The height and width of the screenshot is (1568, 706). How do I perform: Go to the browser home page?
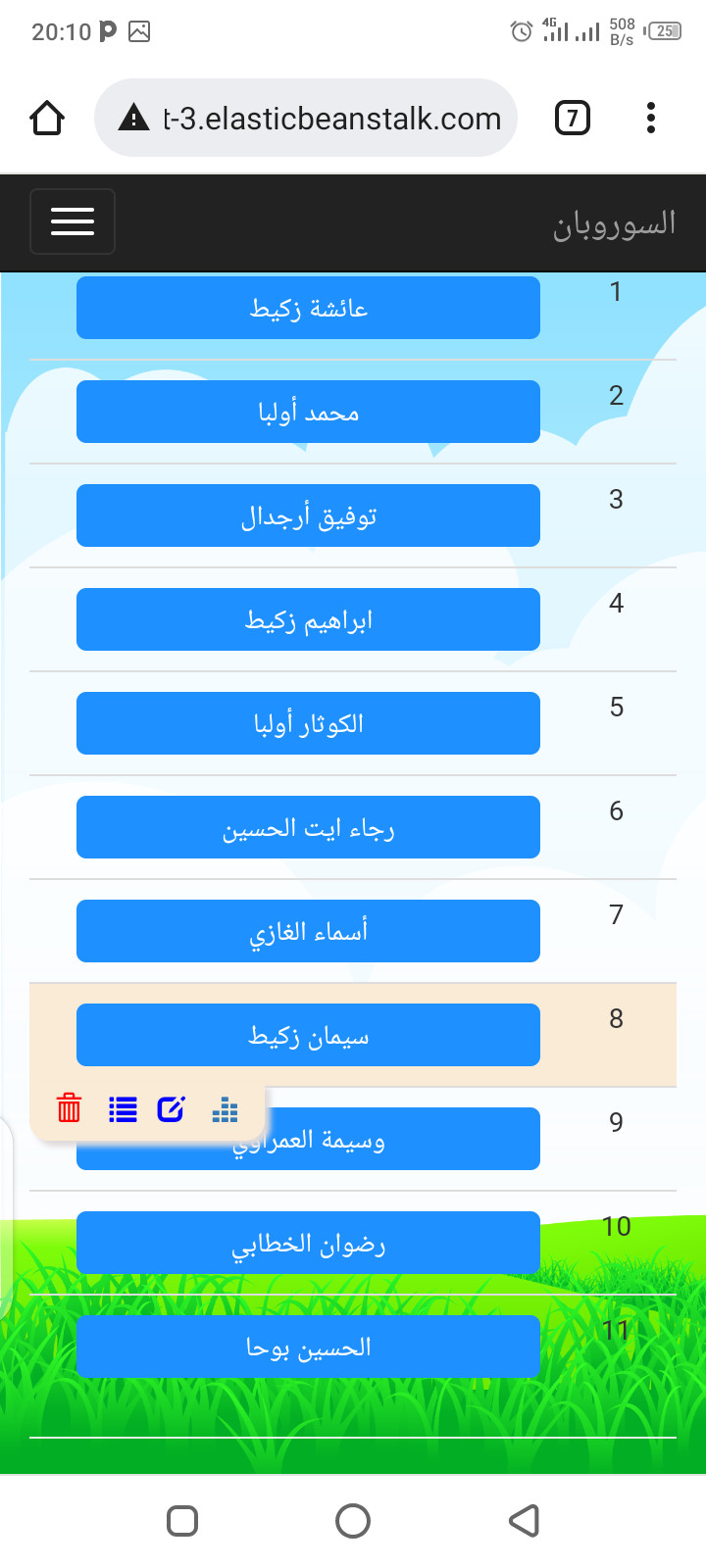click(47, 118)
